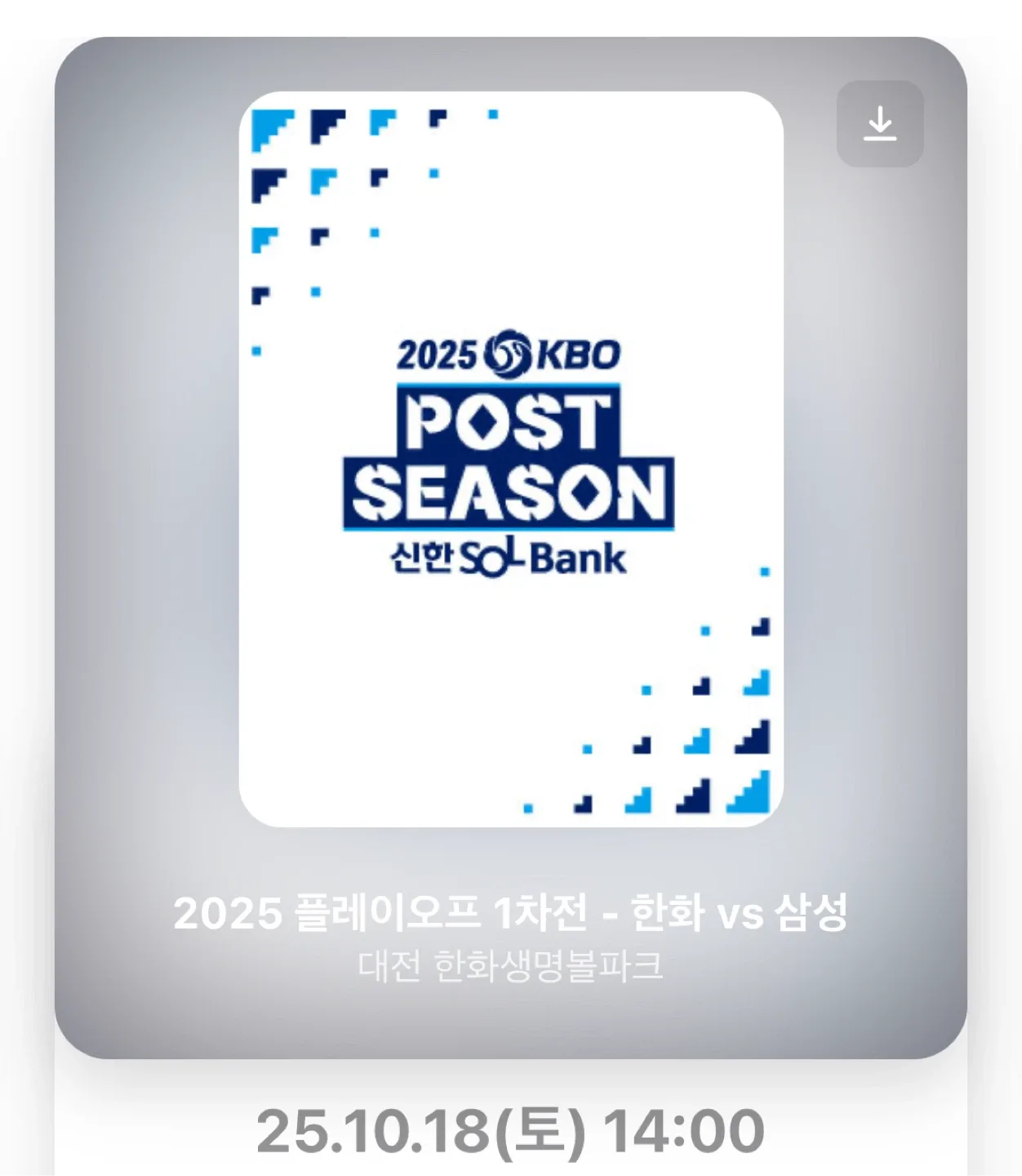The width and height of the screenshot is (1022, 1176).
Task: Download the playoff ticket image
Action: coord(880,124)
